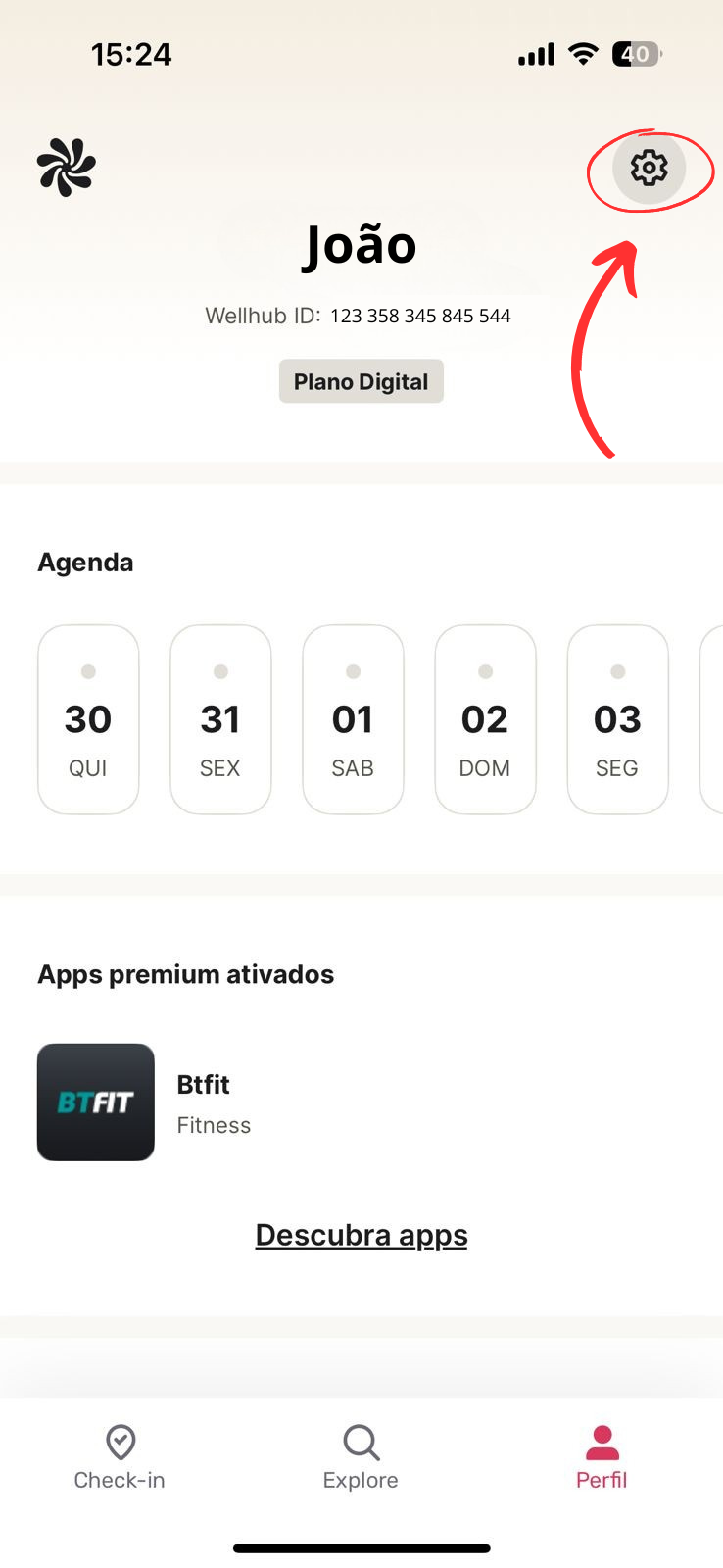Switch to the Check-in tab
Viewport: 723px width, 1568px height.
(120, 1457)
